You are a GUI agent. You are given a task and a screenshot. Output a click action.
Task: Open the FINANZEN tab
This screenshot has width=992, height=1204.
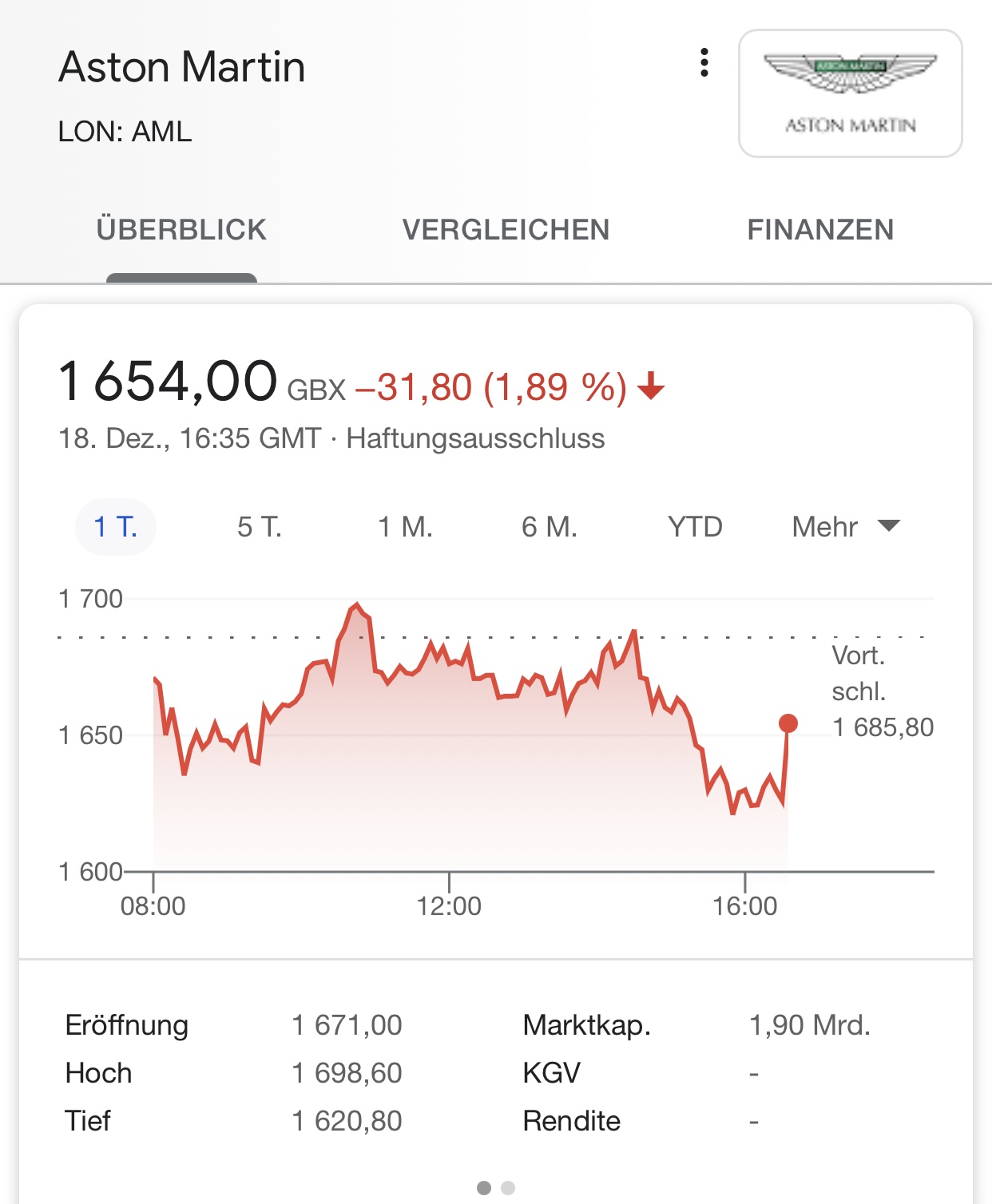[x=819, y=229]
